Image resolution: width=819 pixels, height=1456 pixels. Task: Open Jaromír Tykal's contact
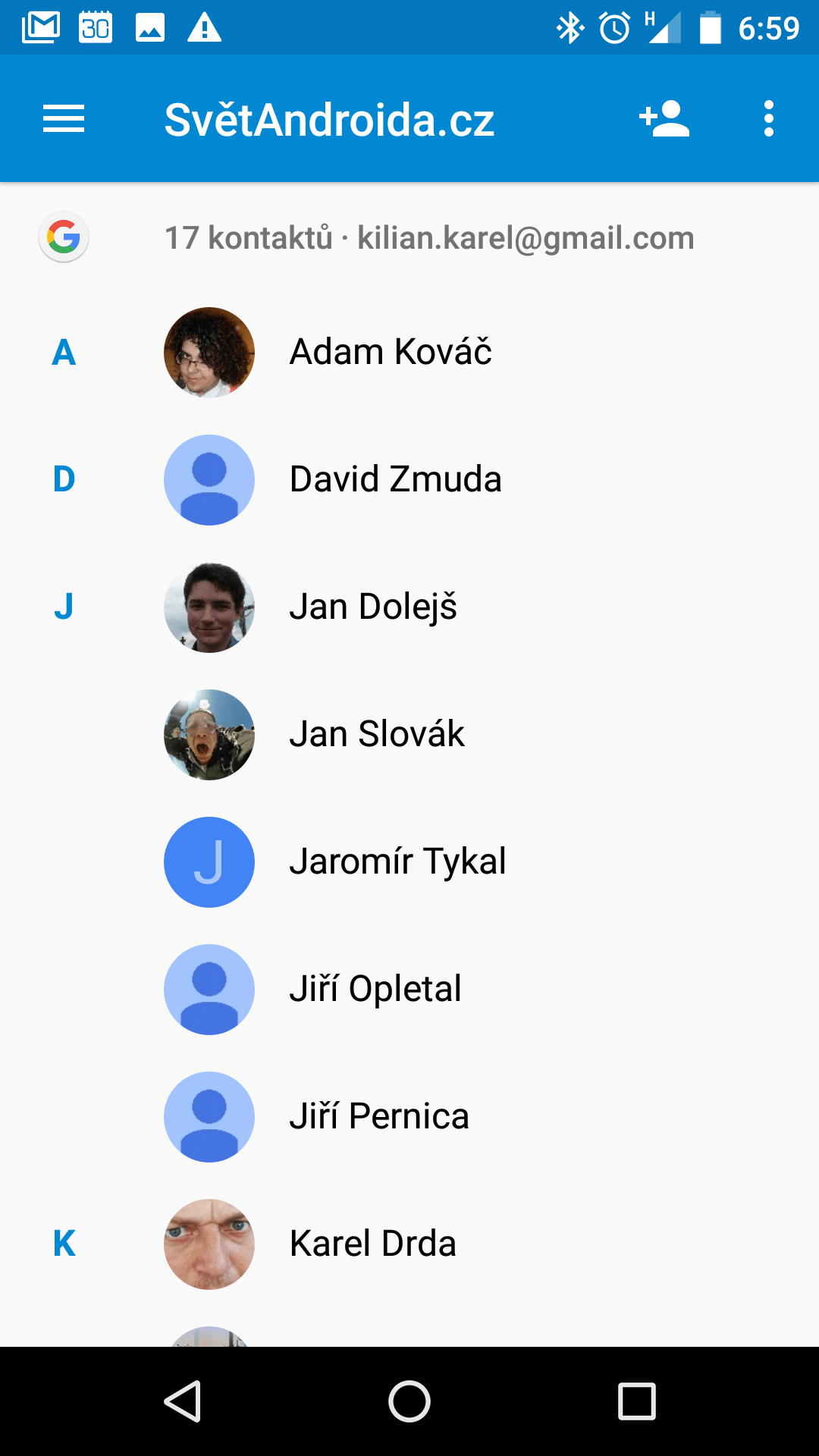(409, 862)
